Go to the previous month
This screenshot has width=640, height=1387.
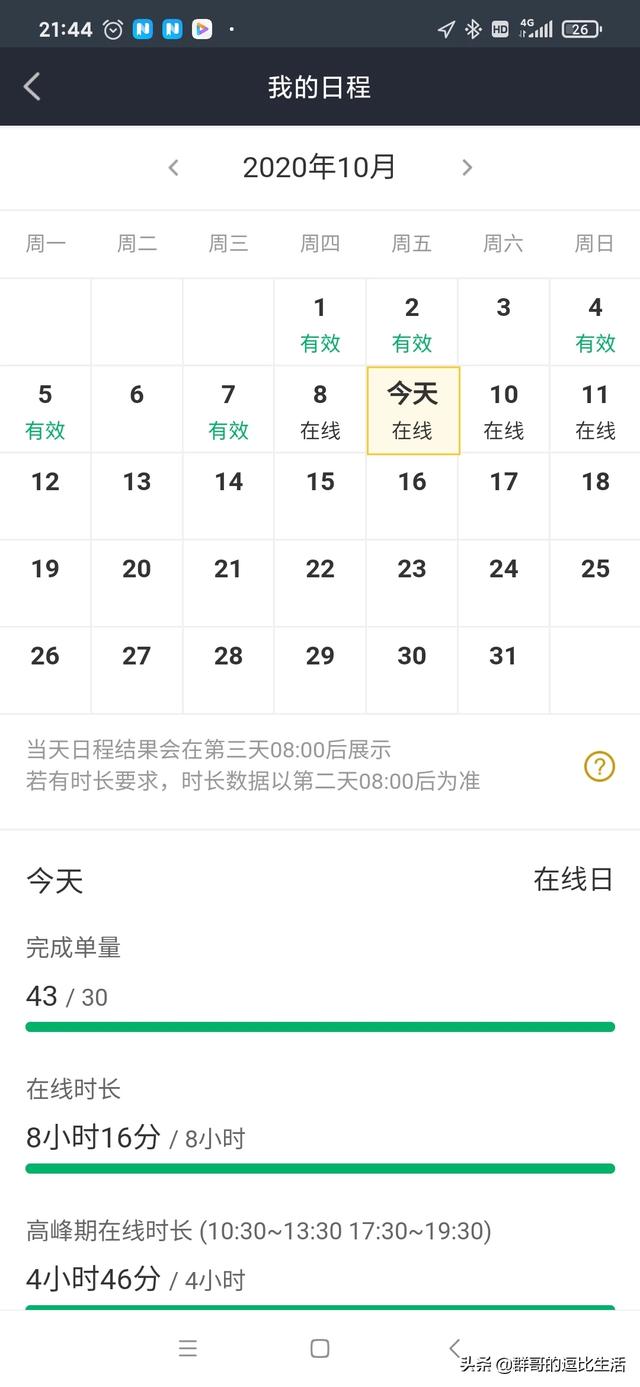pyautogui.click(x=173, y=168)
